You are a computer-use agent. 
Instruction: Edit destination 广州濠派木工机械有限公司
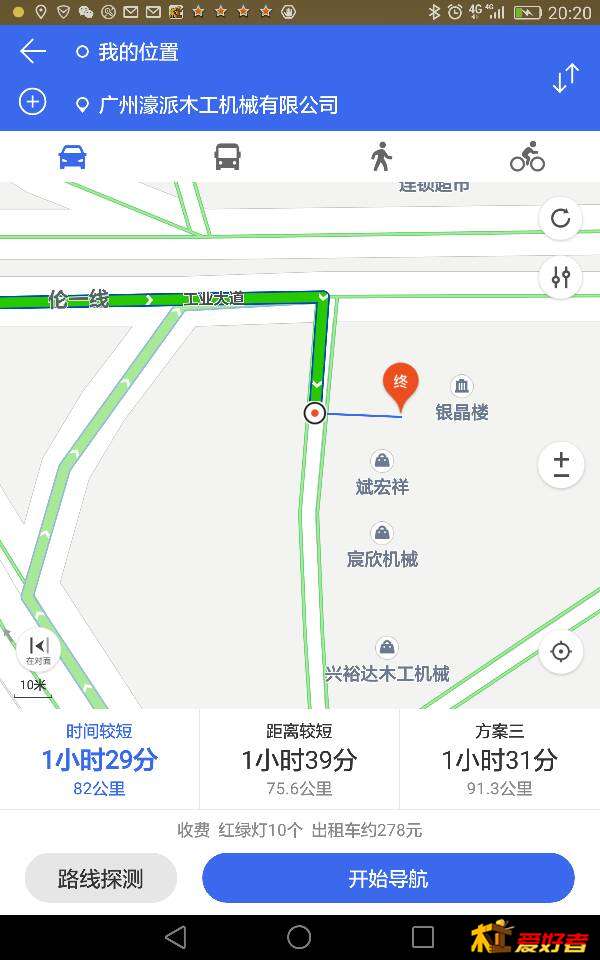point(218,104)
